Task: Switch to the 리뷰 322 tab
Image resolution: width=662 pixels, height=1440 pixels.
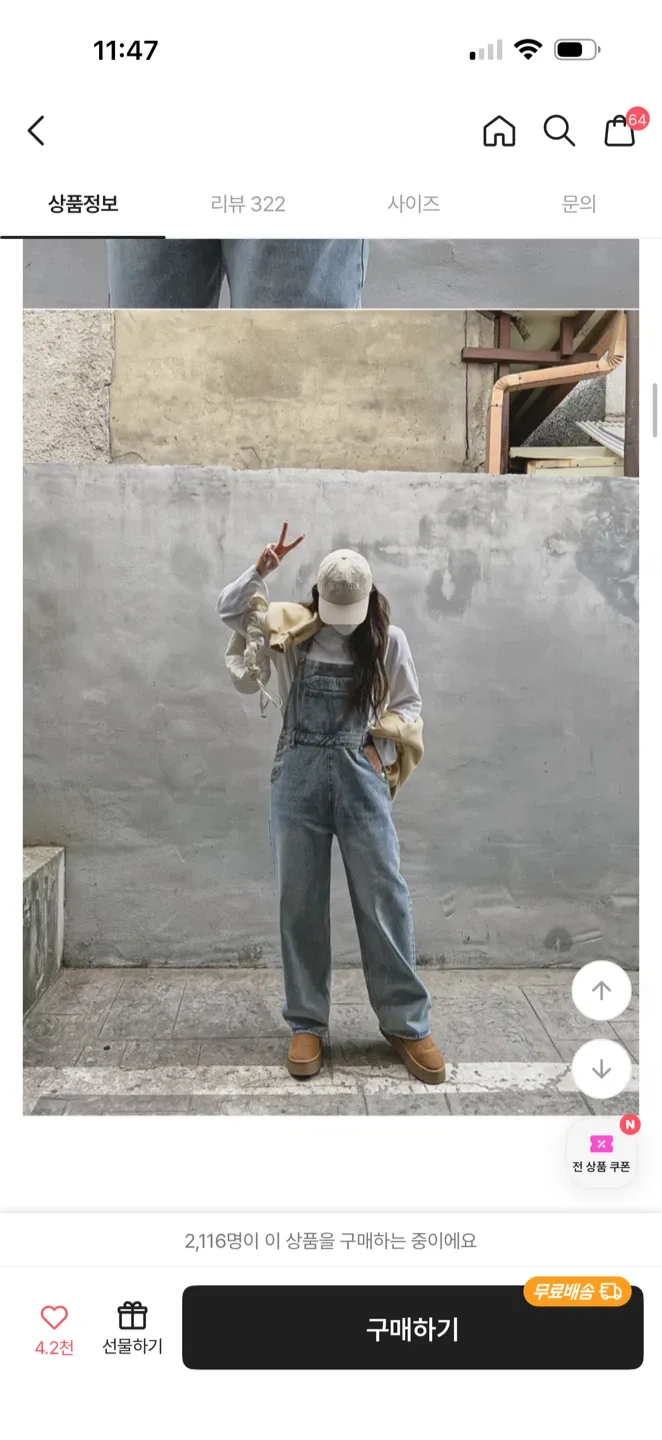Action: pos(248,204)
